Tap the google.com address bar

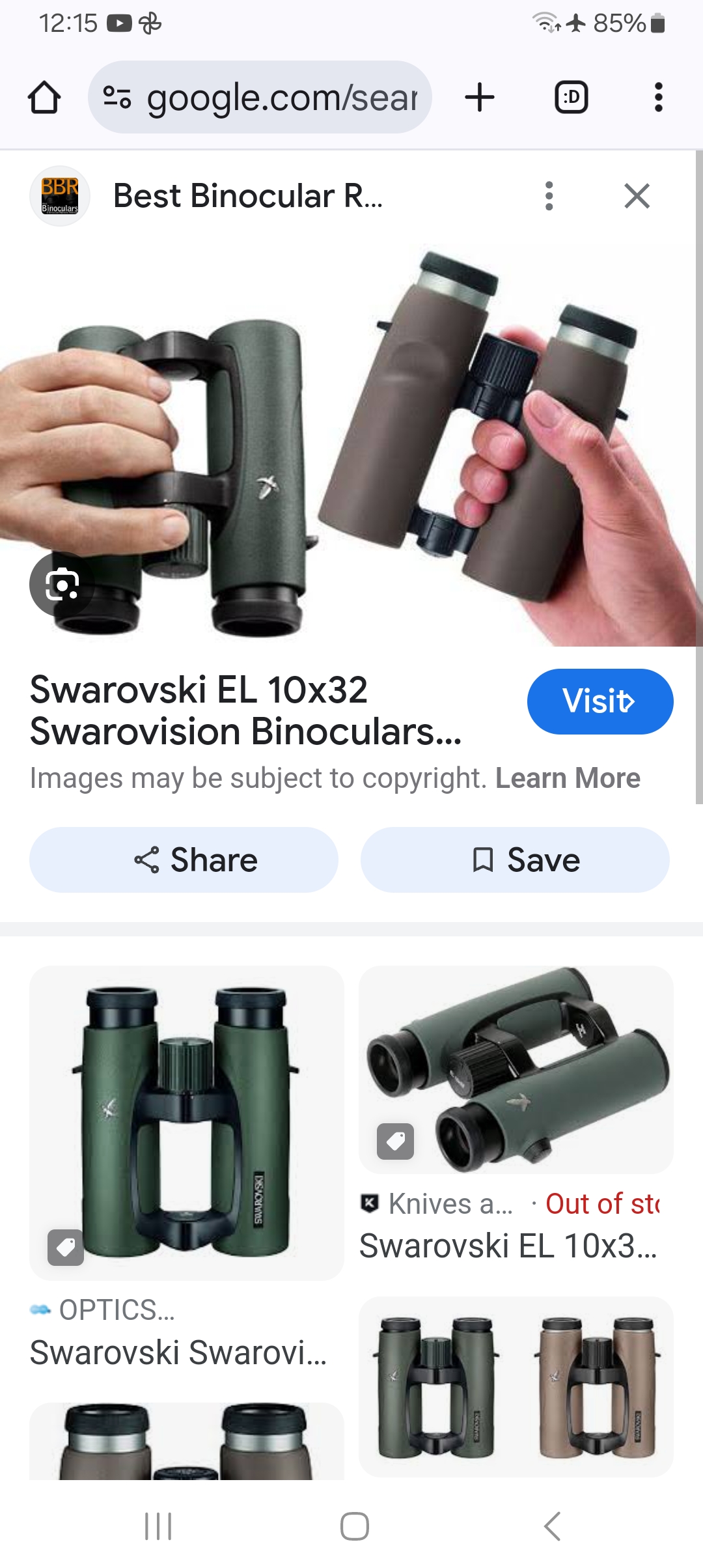click(260, 98)
